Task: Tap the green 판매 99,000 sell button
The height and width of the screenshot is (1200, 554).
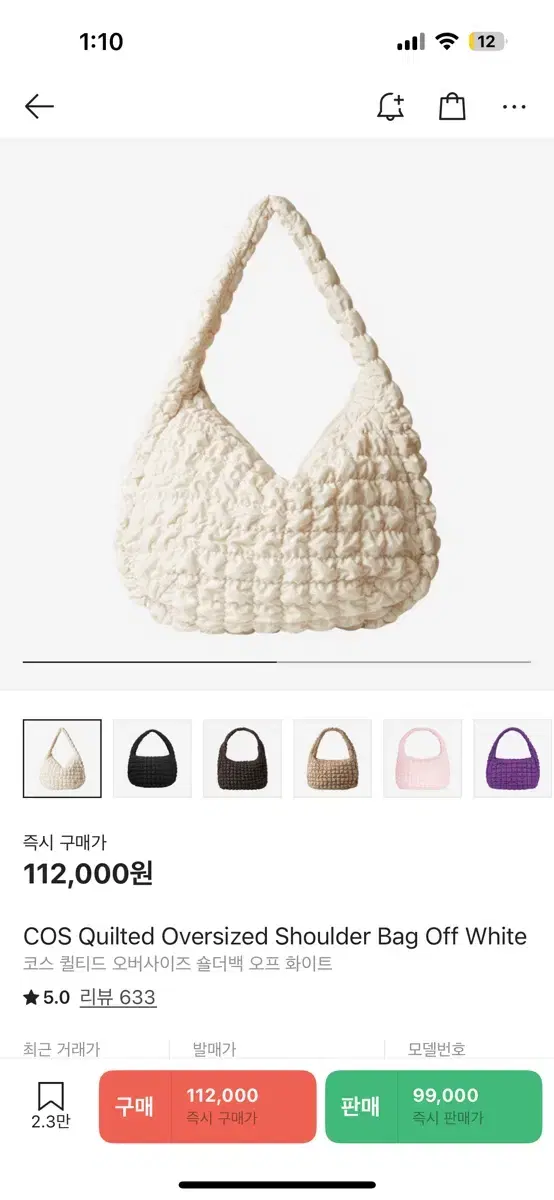Action: coord(434,1106)
